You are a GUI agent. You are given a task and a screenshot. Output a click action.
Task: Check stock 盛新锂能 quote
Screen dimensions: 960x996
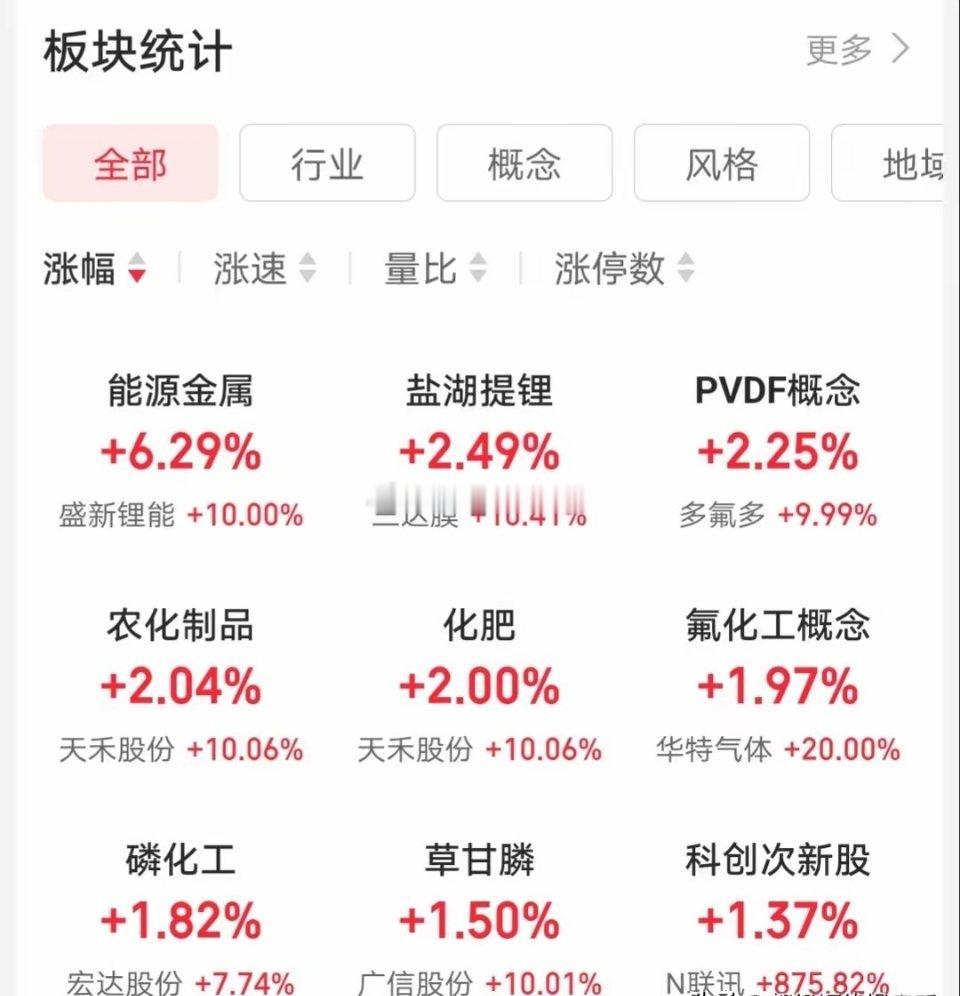(178, 513)
